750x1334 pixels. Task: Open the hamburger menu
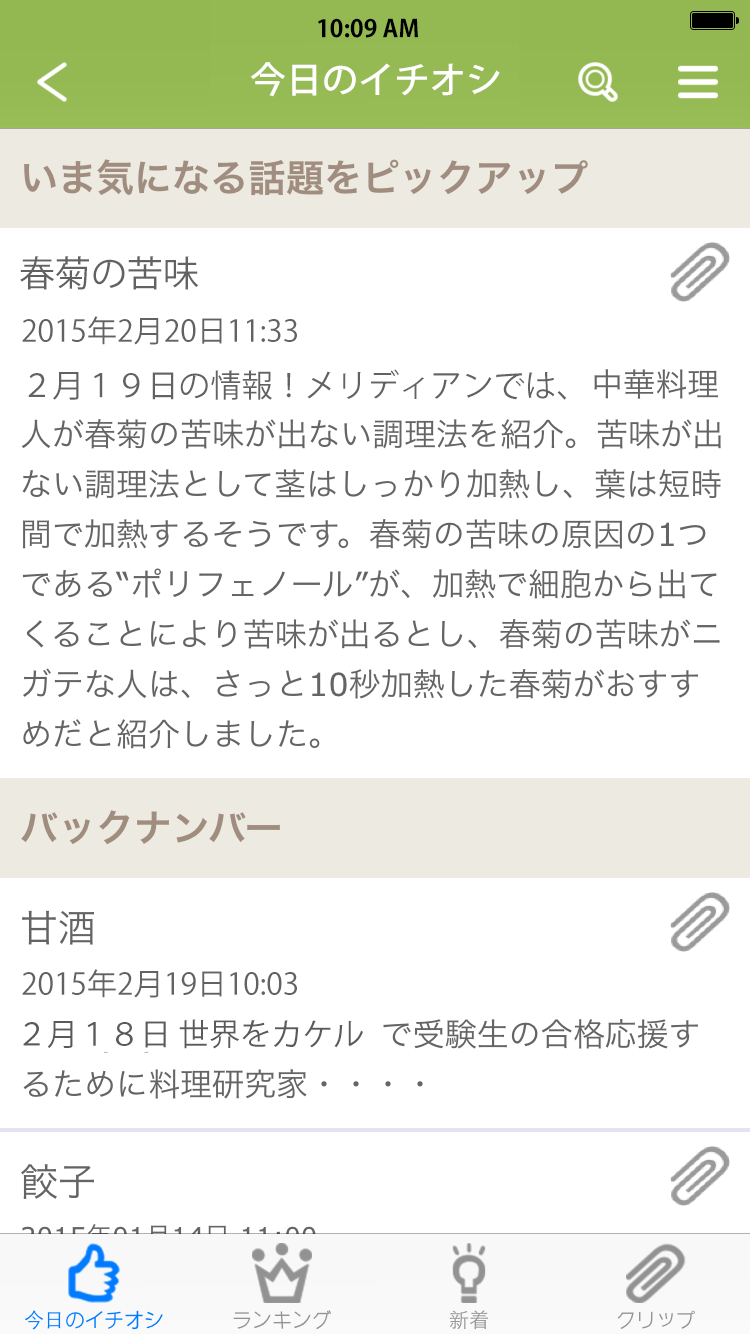(x=698, y=81)
